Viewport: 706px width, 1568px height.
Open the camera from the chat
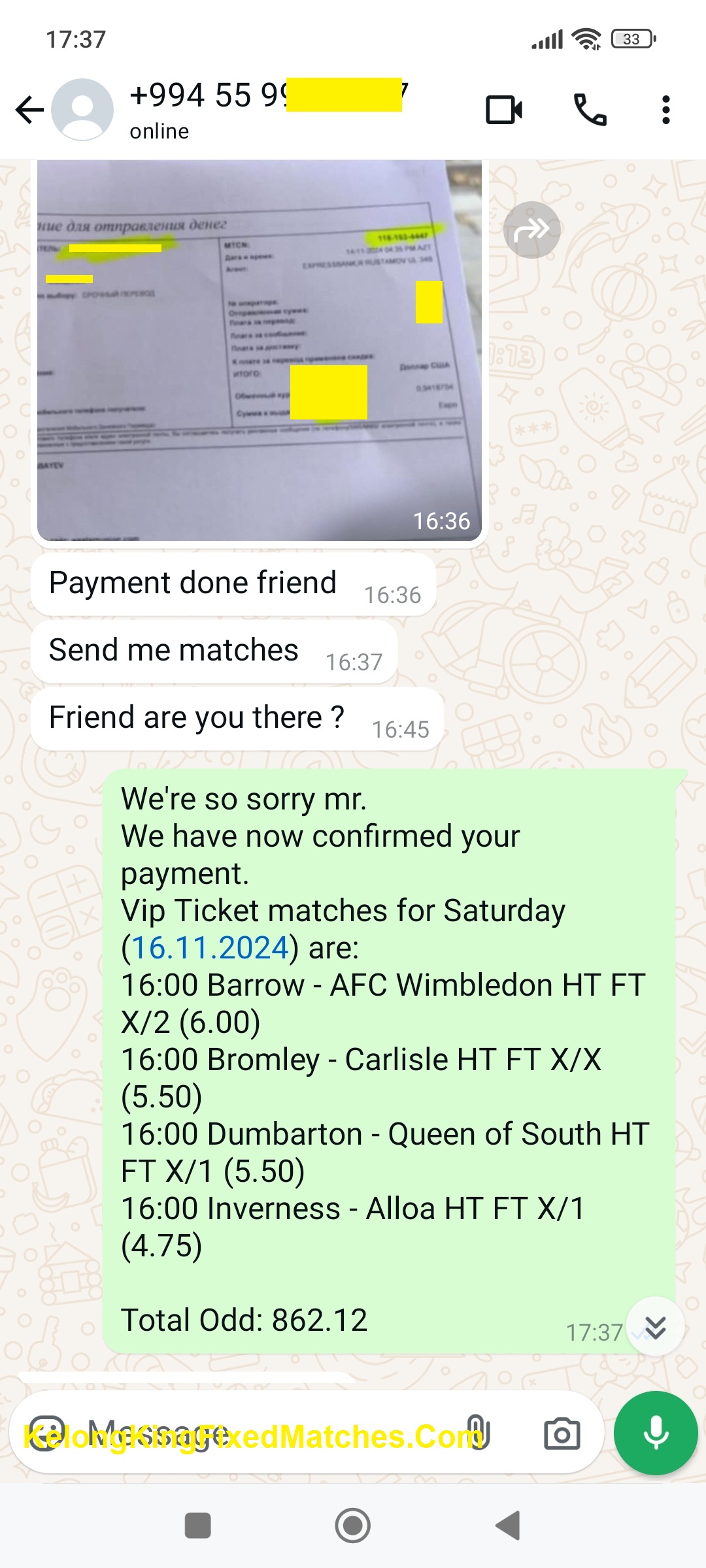point(562,1434)
